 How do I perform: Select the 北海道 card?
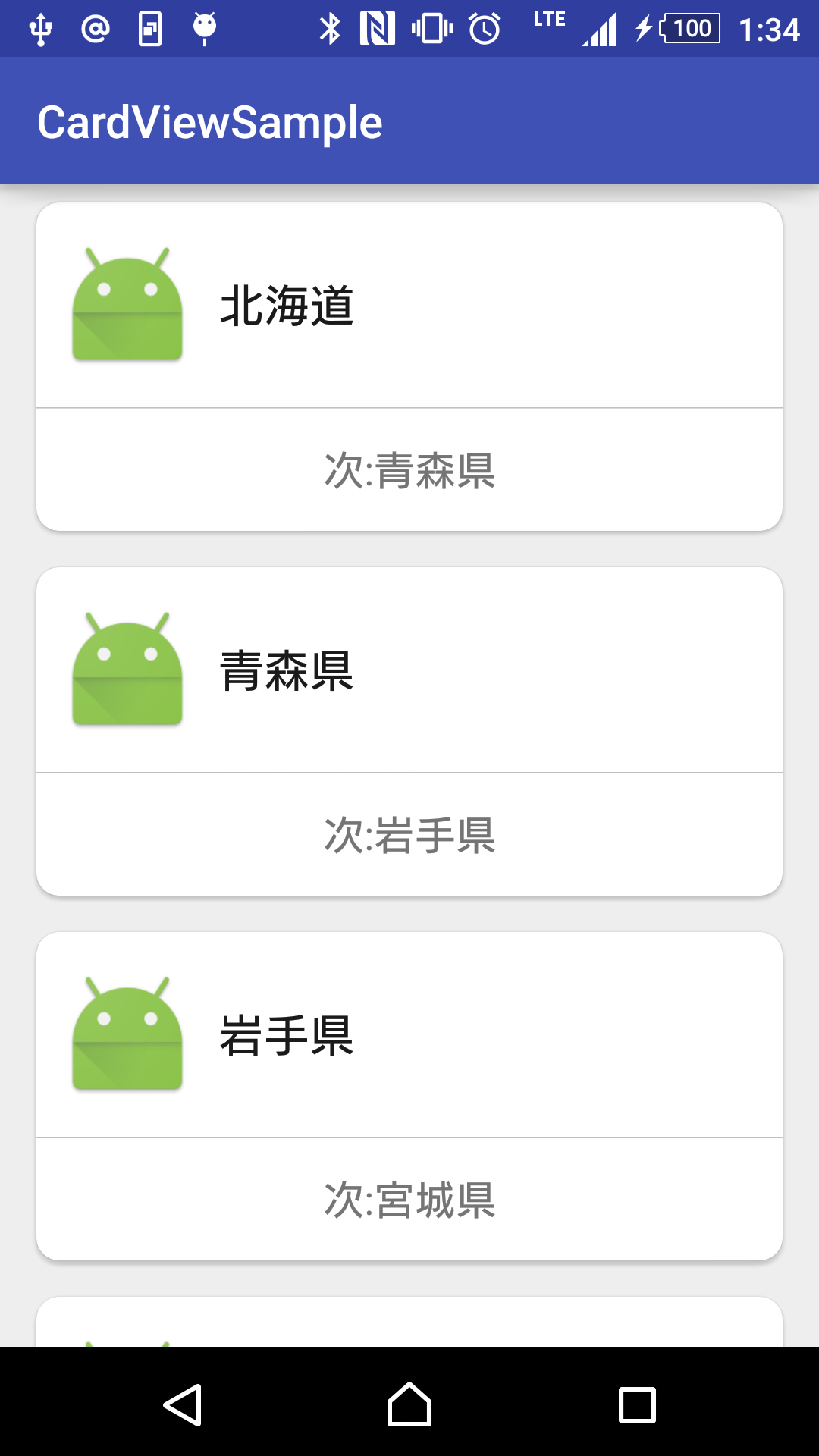409,303
